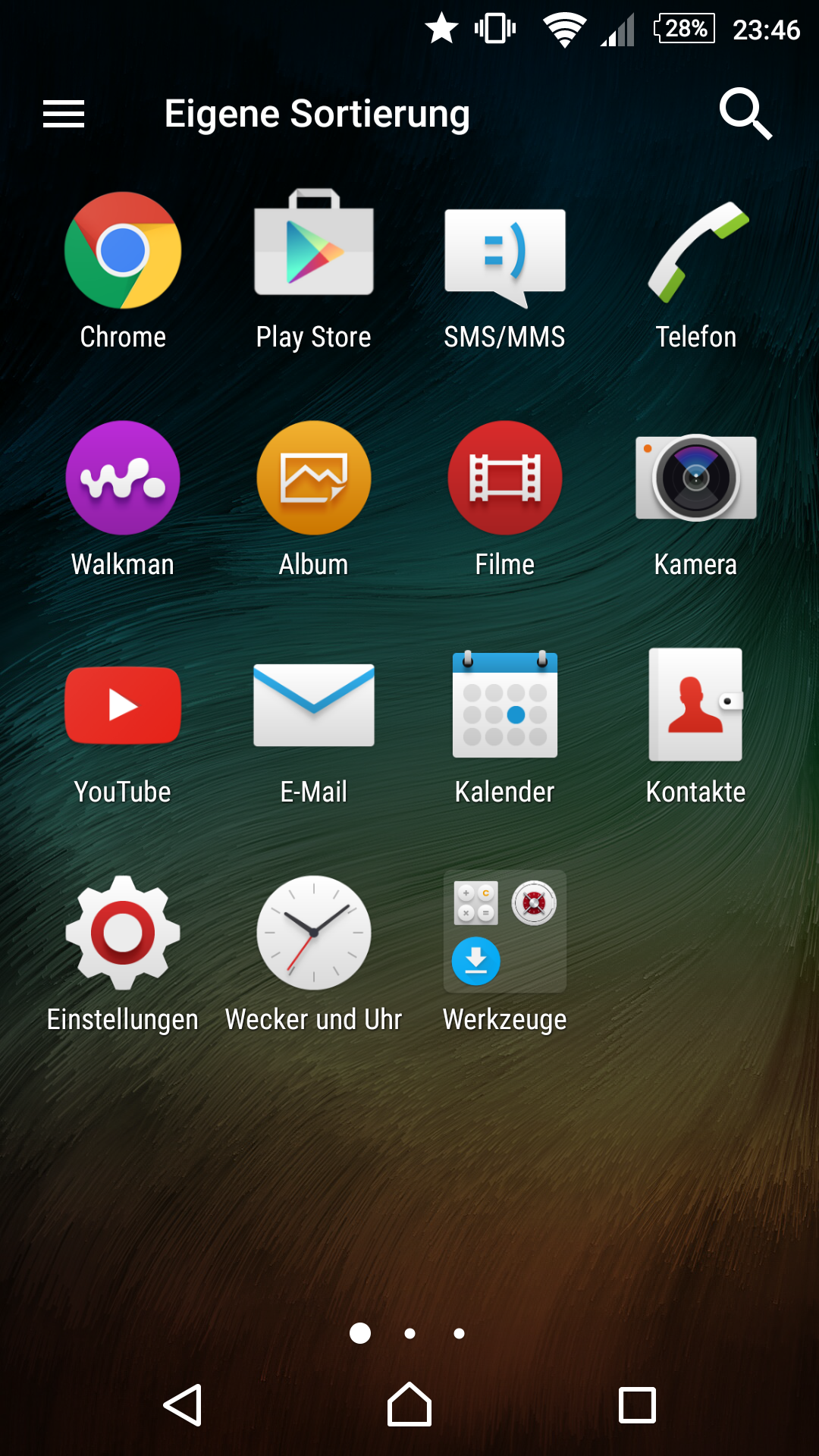Tap the search magnifier icon
Viewport: 819px width, 1456px height.
click(745, 114)
